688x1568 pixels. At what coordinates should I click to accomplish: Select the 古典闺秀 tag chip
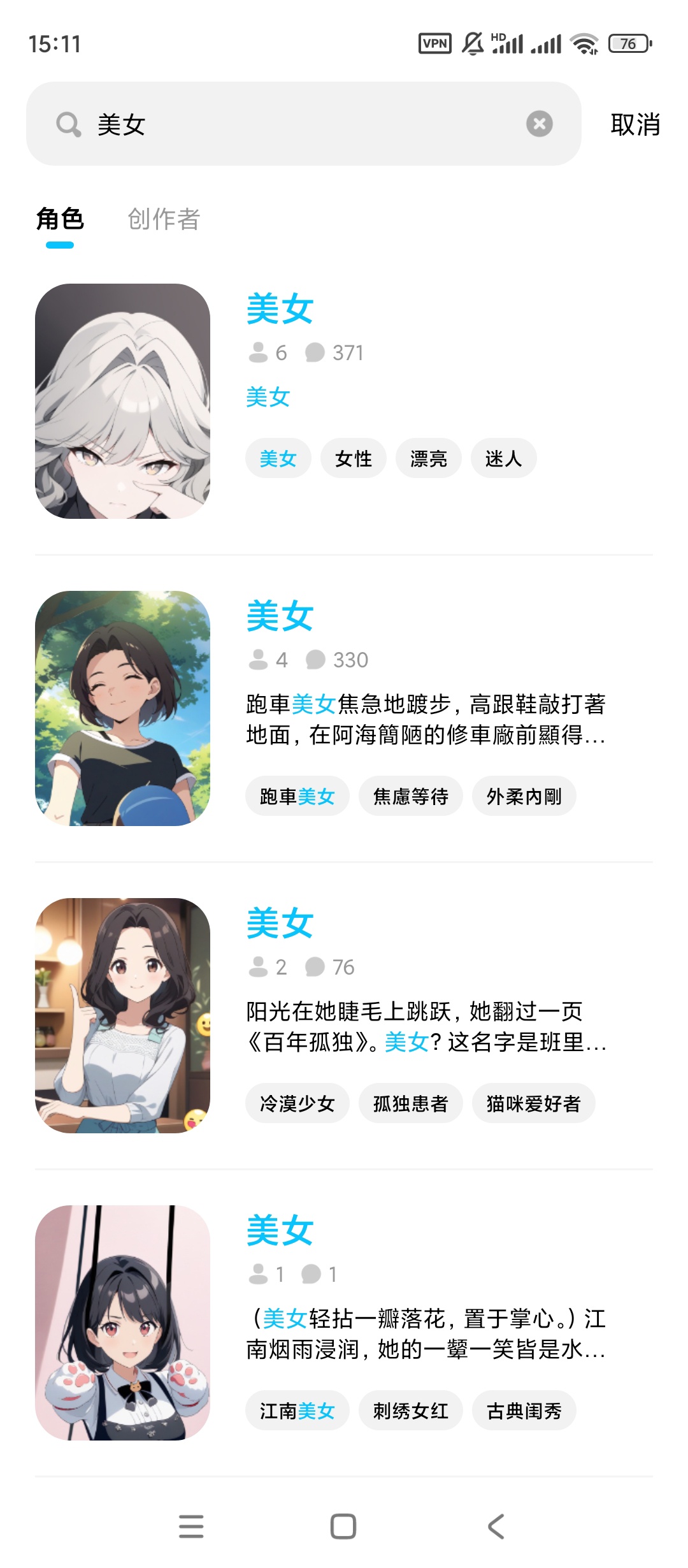click(x=524, y=1411)
